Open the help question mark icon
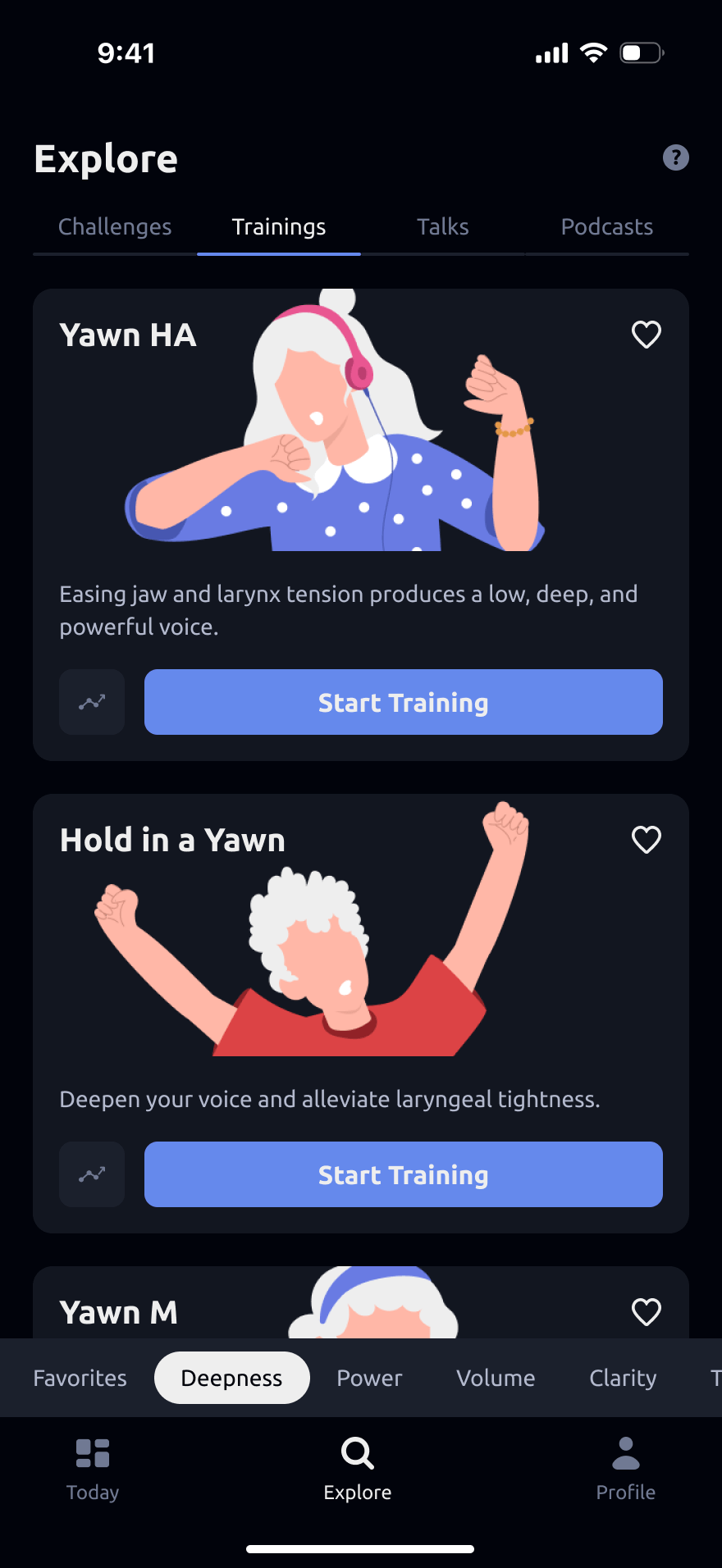This screenshot has height=1568, width=722. pyautogui.click(x=675, y=157)
